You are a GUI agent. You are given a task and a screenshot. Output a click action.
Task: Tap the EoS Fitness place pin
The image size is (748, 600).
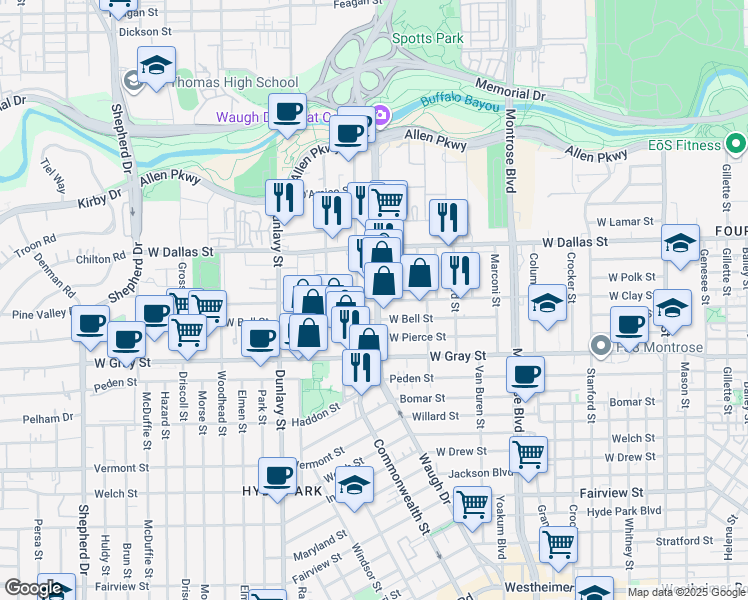(736, 144)
